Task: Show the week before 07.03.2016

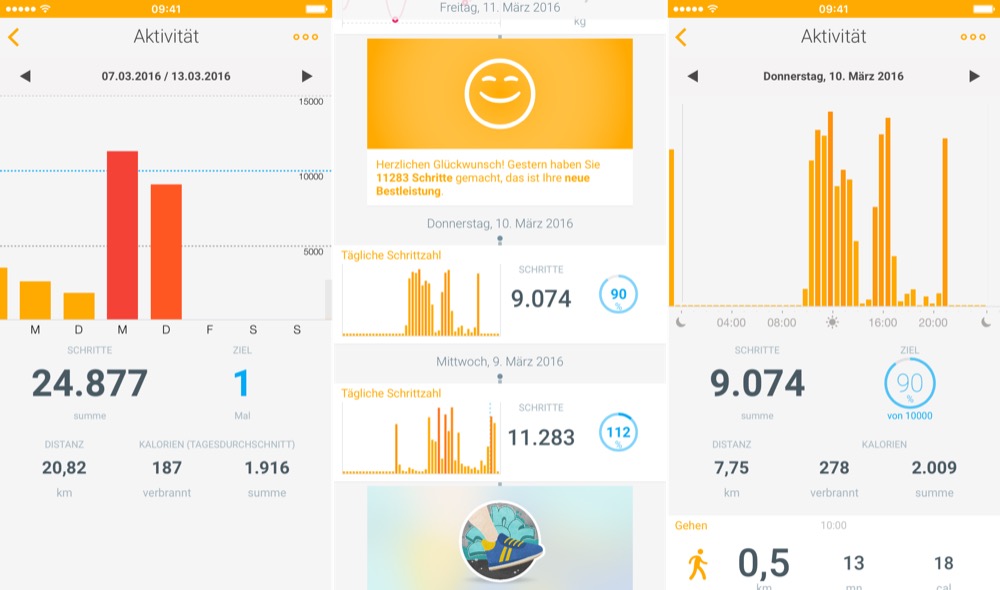Action: [25, 76]
